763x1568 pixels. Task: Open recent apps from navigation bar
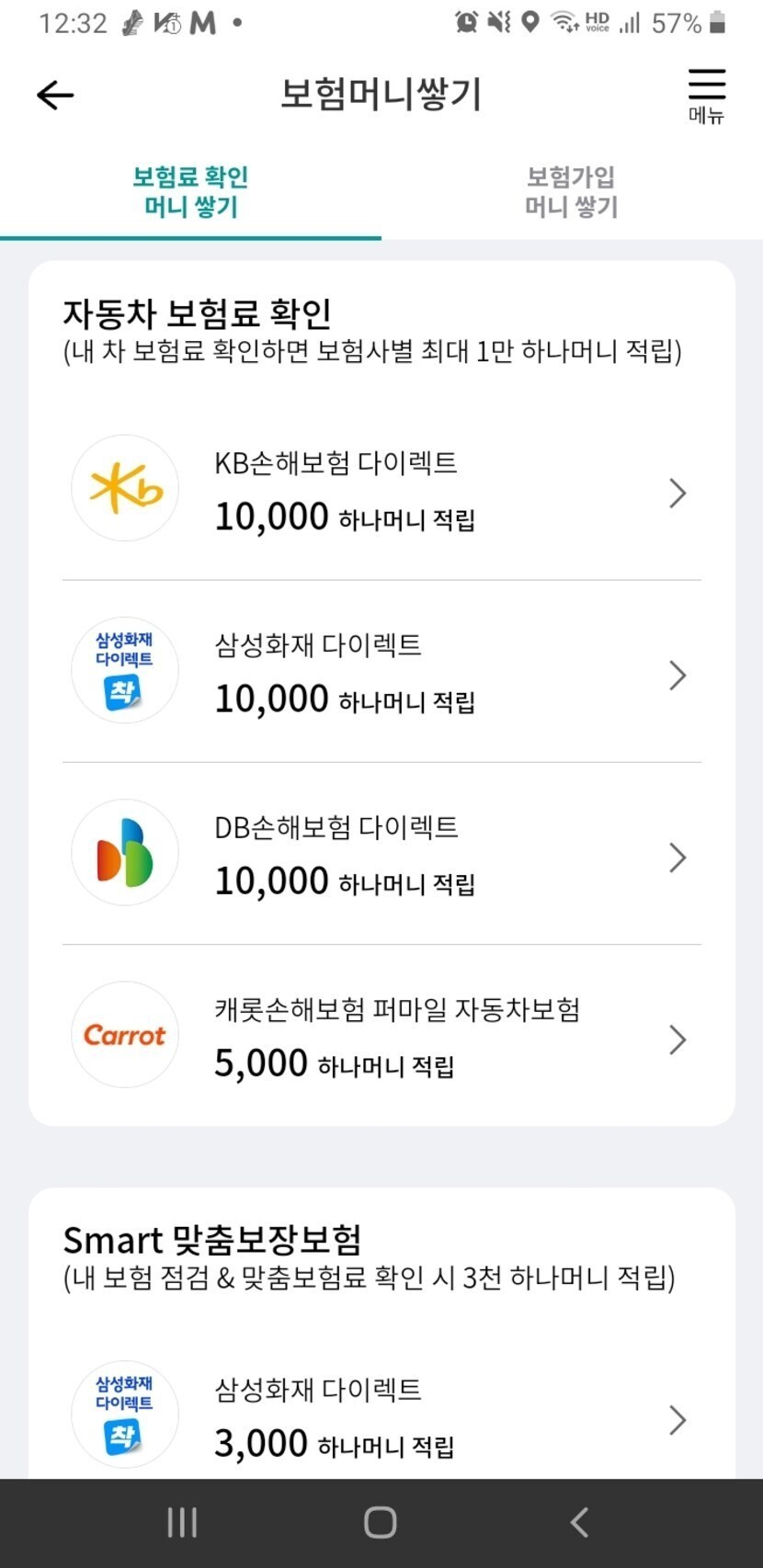tap(182, 1522)
